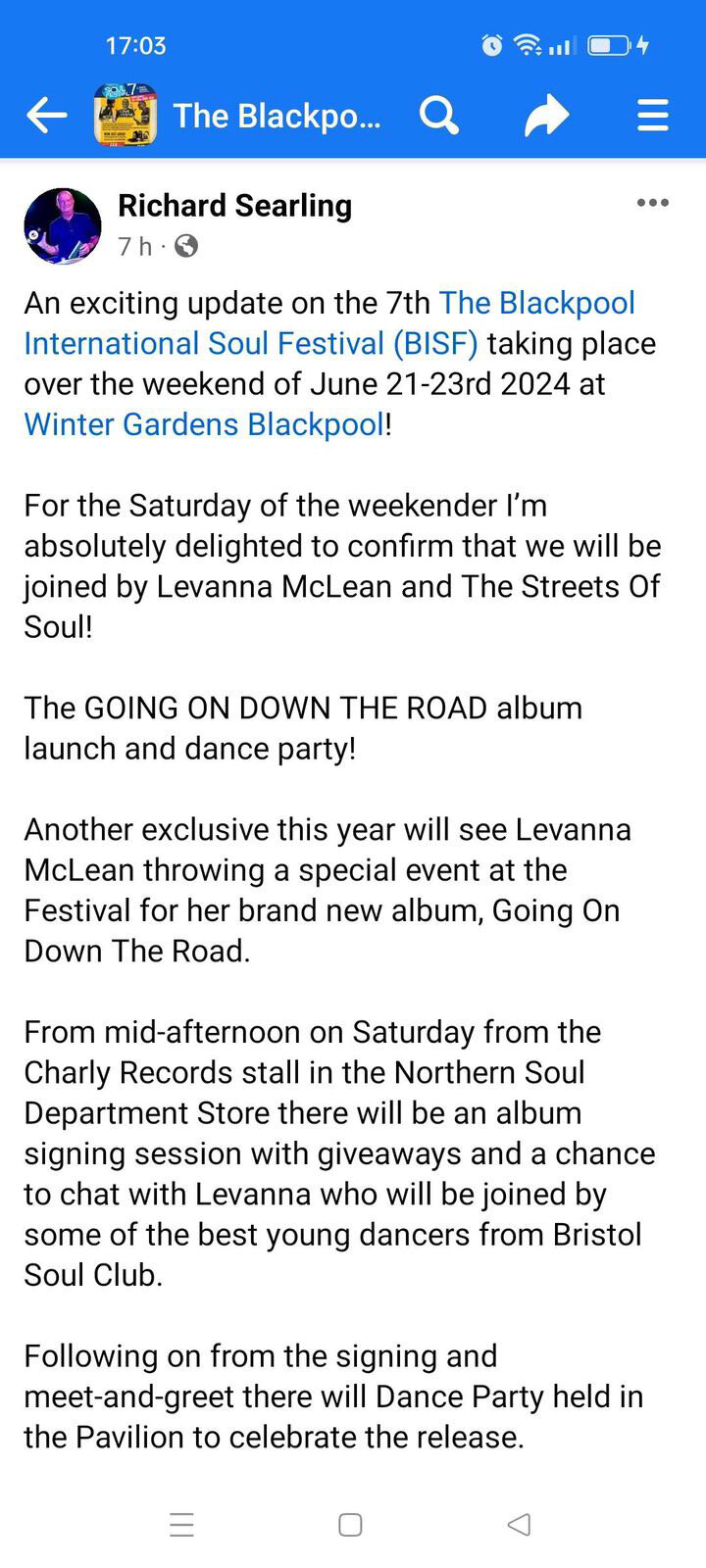706x1568 pixels.
Task: Tap the system back triangle button
Action: [x=520, y=1525]
